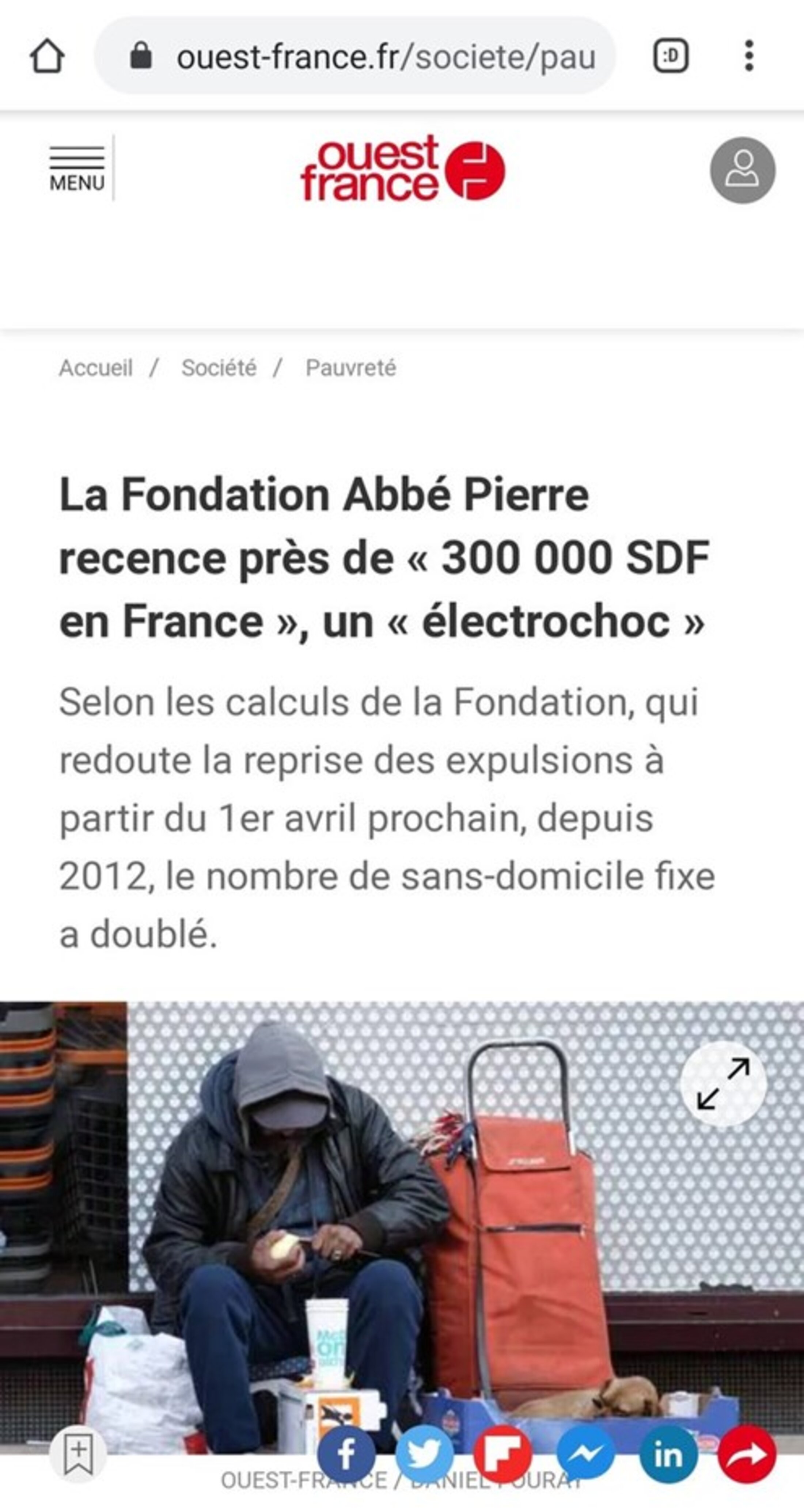Screen dimensions: 804x1512
Task: Go to browser home page
Action: (47, 56)
